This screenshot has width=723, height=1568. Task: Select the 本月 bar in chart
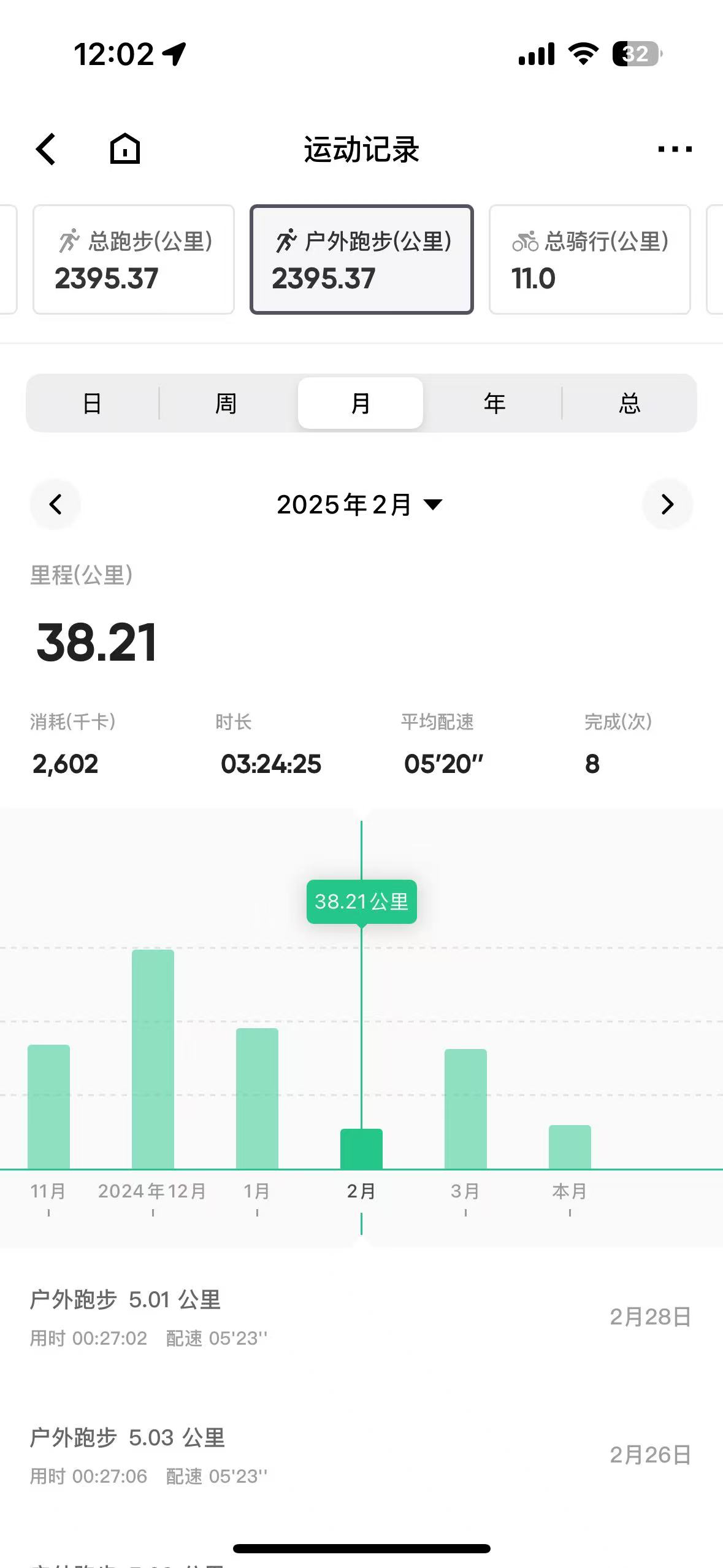pyautogui.click(x=570, y=1147)
